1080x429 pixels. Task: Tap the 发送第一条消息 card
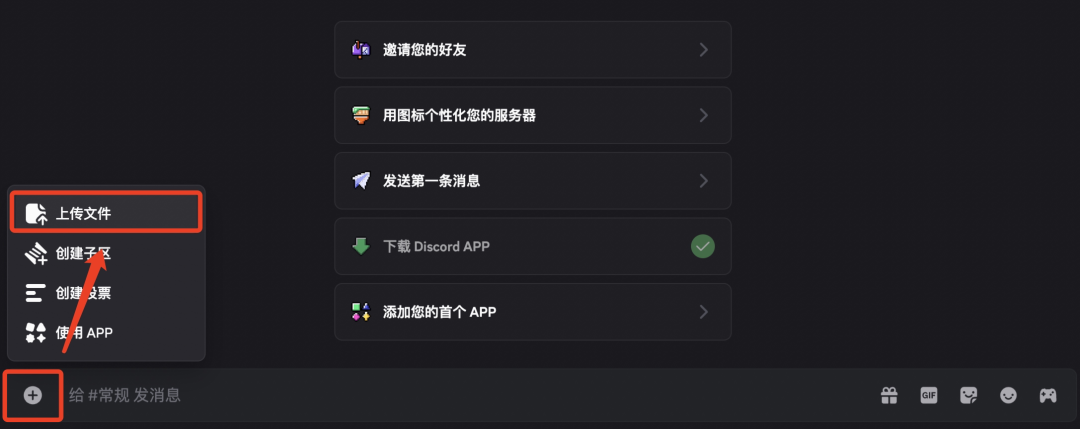coord(532,181)
